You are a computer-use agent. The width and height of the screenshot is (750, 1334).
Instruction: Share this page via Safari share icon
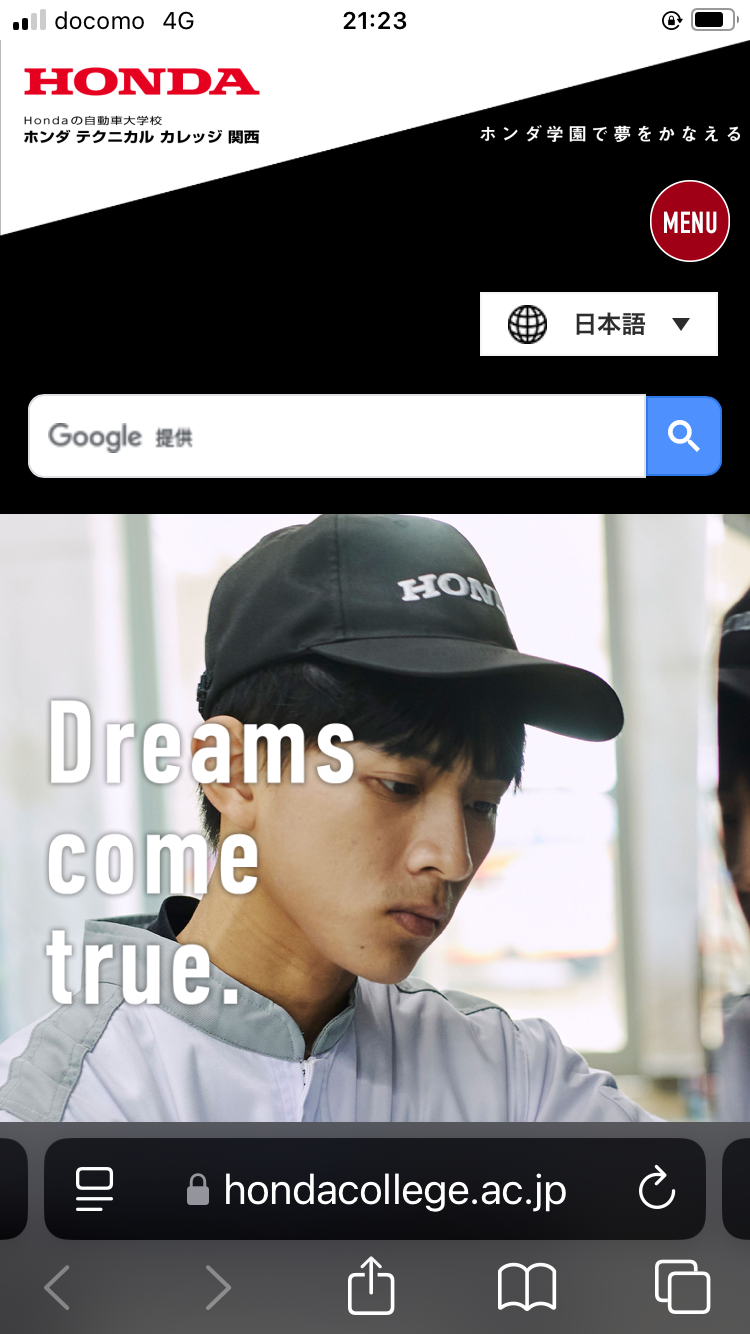(x=371, y=1286)
